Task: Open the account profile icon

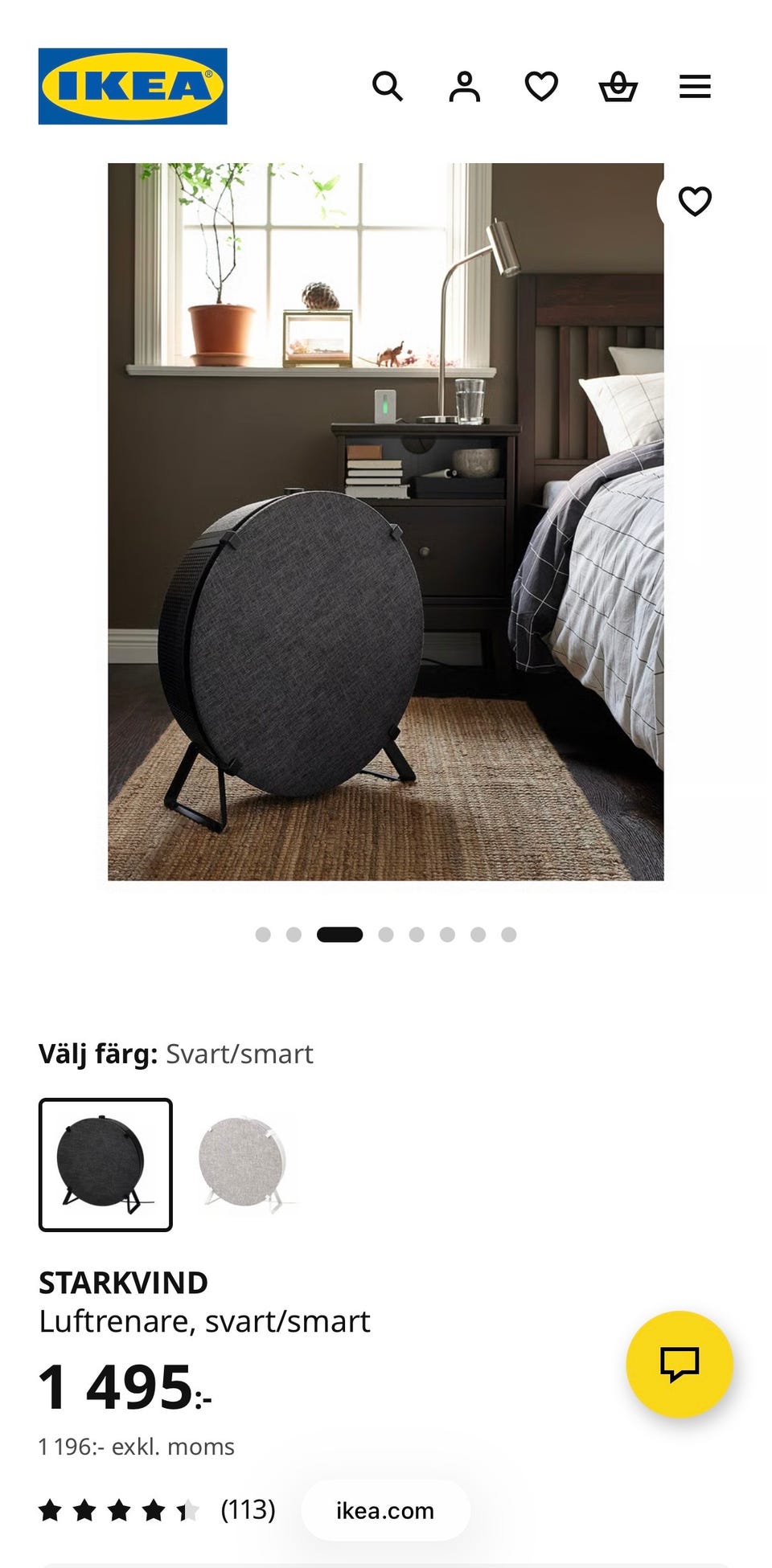Action: tap(465, 86)
